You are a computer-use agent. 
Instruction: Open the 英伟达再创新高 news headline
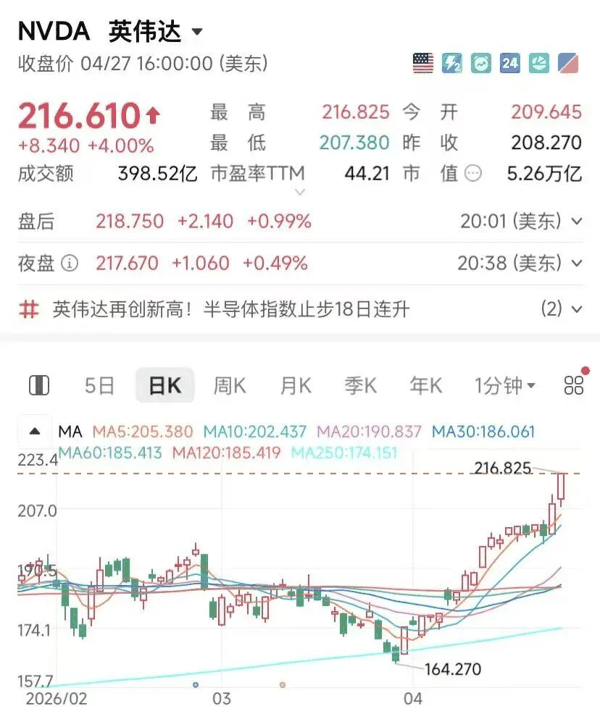[230, 309]
